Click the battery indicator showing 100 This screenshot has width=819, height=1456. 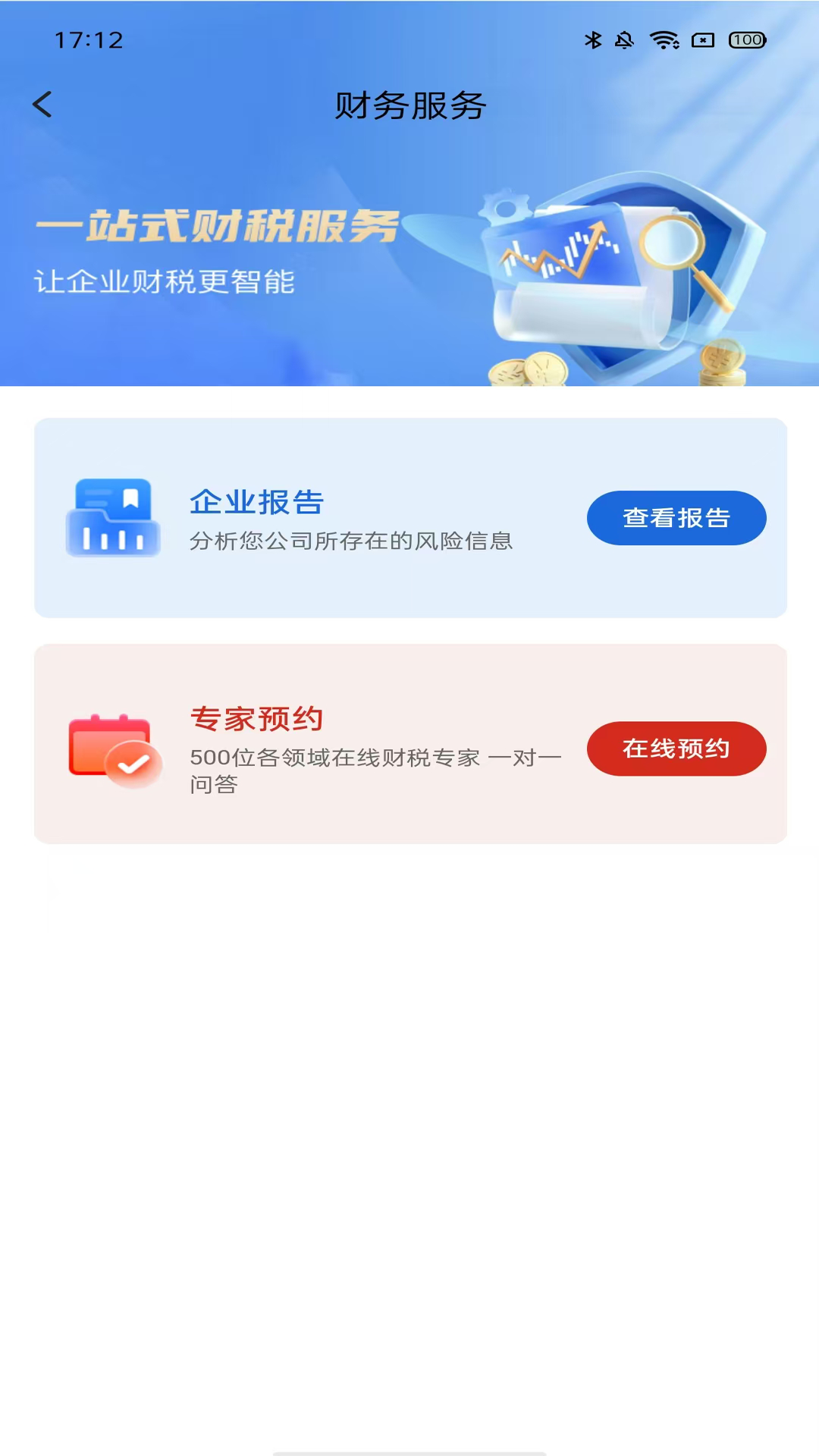coord(745,42)
